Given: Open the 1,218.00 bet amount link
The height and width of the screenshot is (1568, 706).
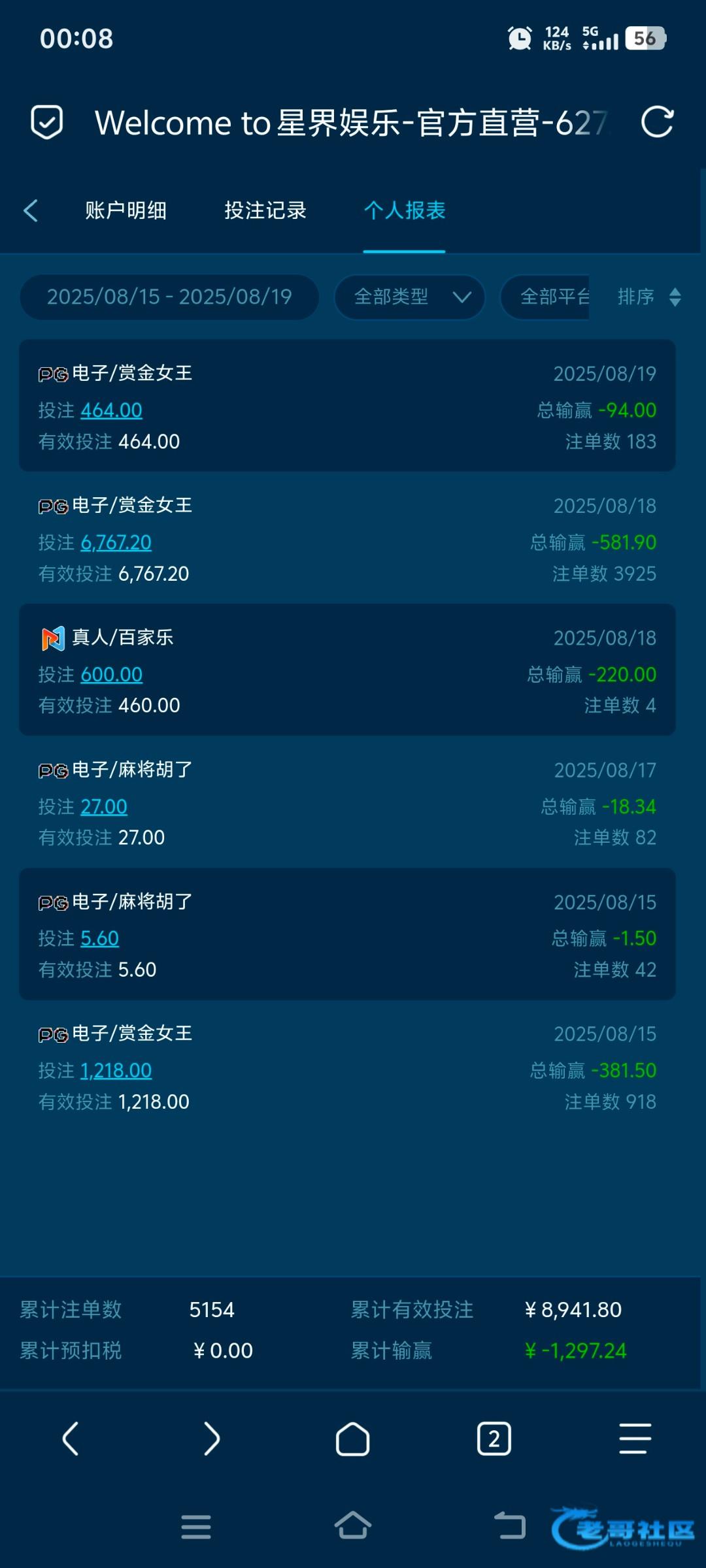Looking at the screenshot, I should pos(116,1071).
